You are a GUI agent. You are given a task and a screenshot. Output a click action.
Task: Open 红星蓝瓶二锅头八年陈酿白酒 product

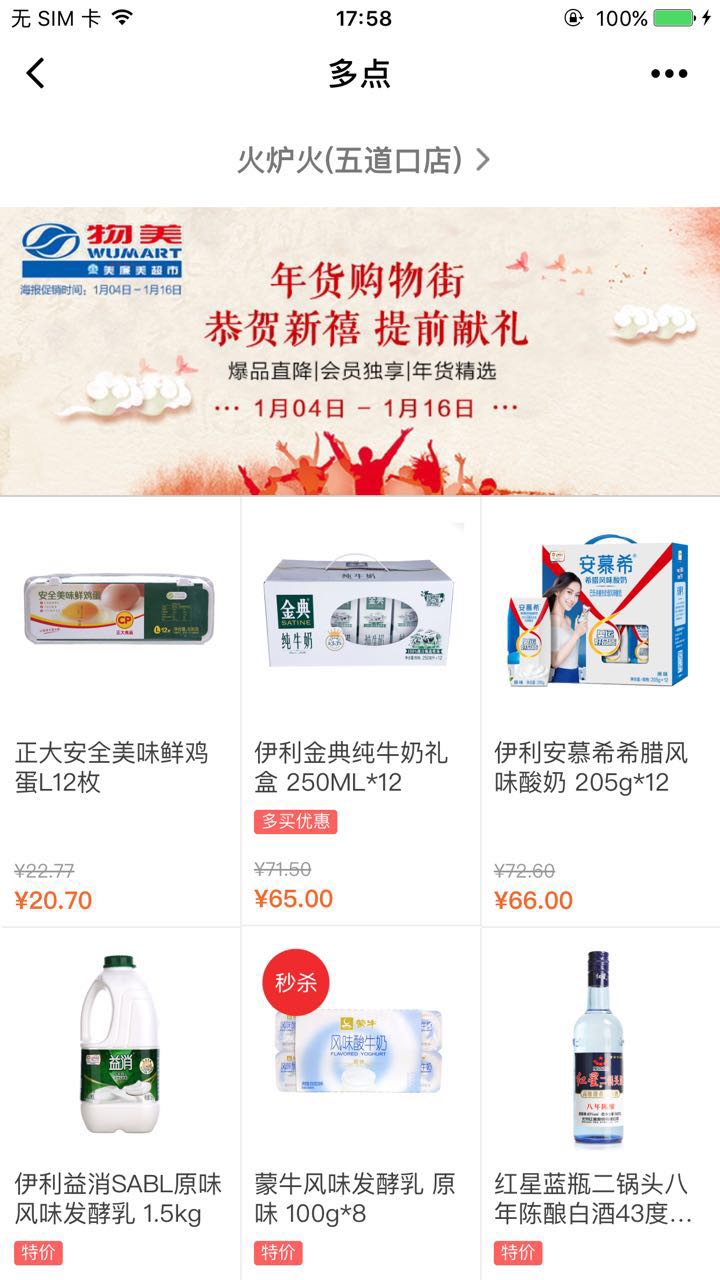(x=600, y=1100)
